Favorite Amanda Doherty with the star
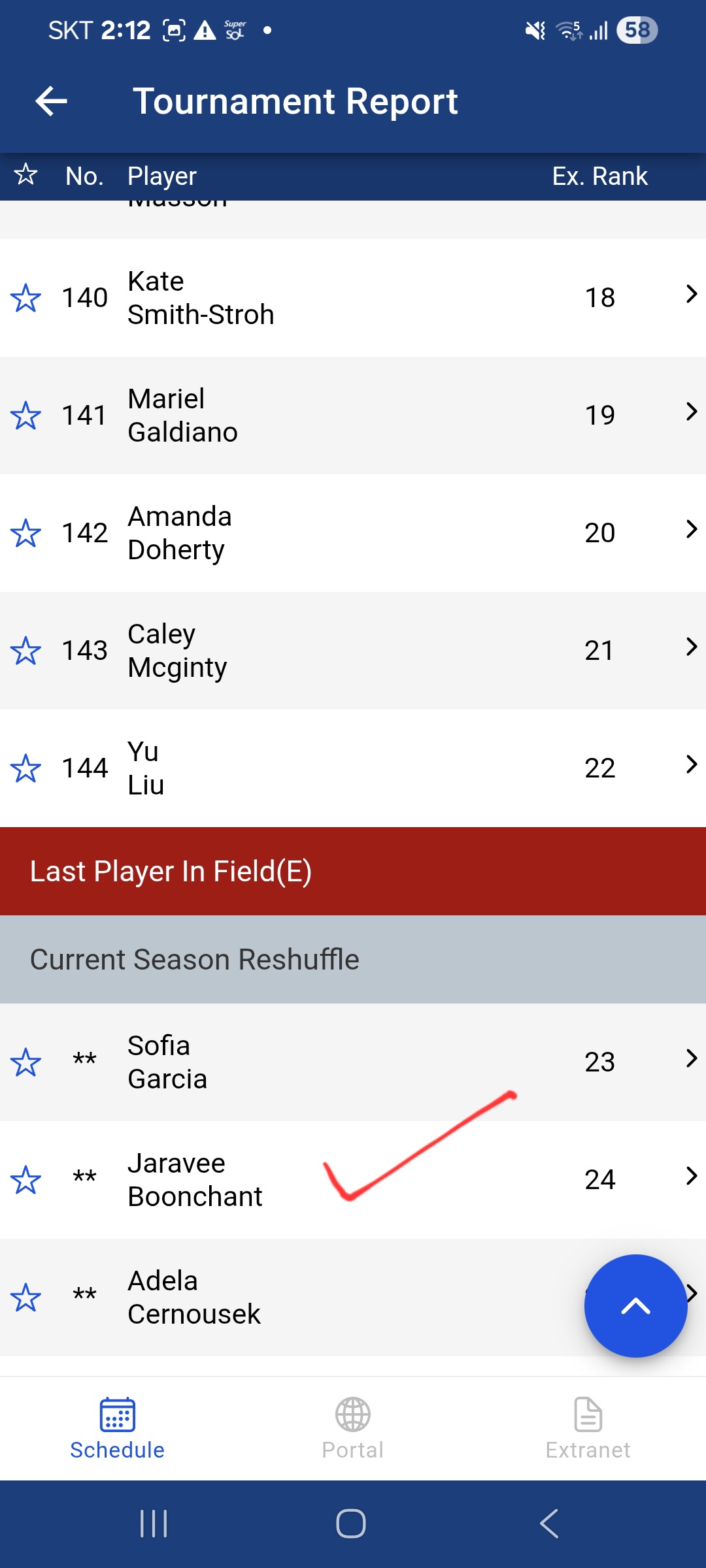Image resolution: width=706 pixels, height=1568 pixels. tap(25, 533)
